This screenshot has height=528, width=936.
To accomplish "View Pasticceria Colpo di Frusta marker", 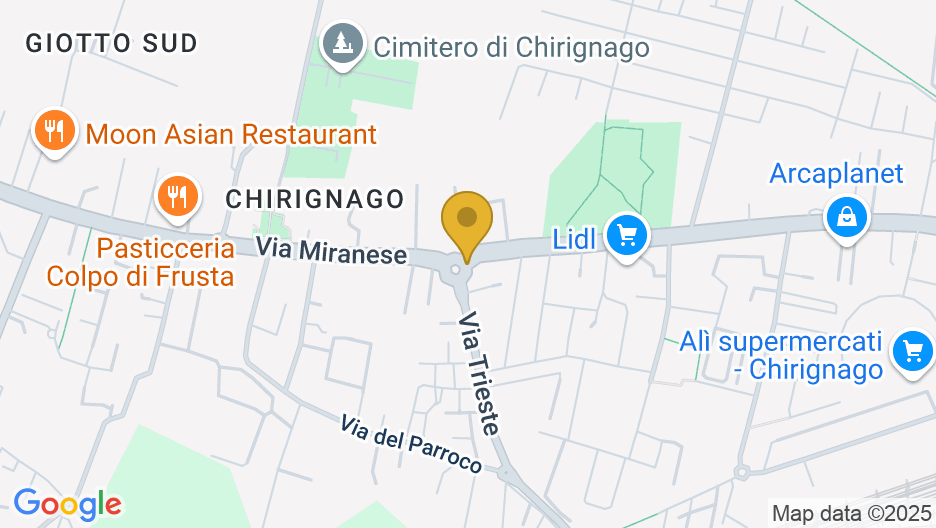I will [x=178, y=196].
